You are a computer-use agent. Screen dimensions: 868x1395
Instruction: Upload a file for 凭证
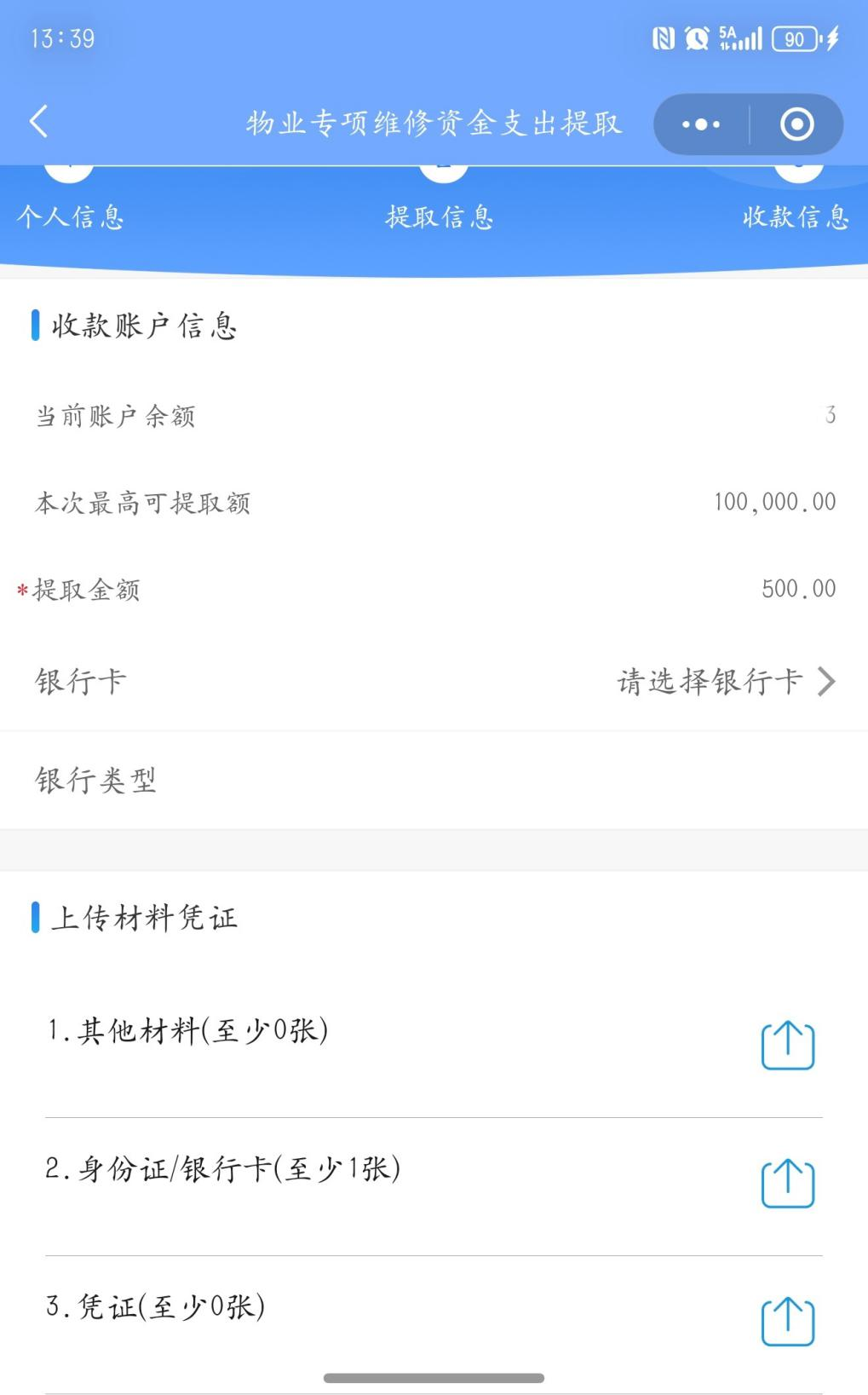tap(787, 1321)
